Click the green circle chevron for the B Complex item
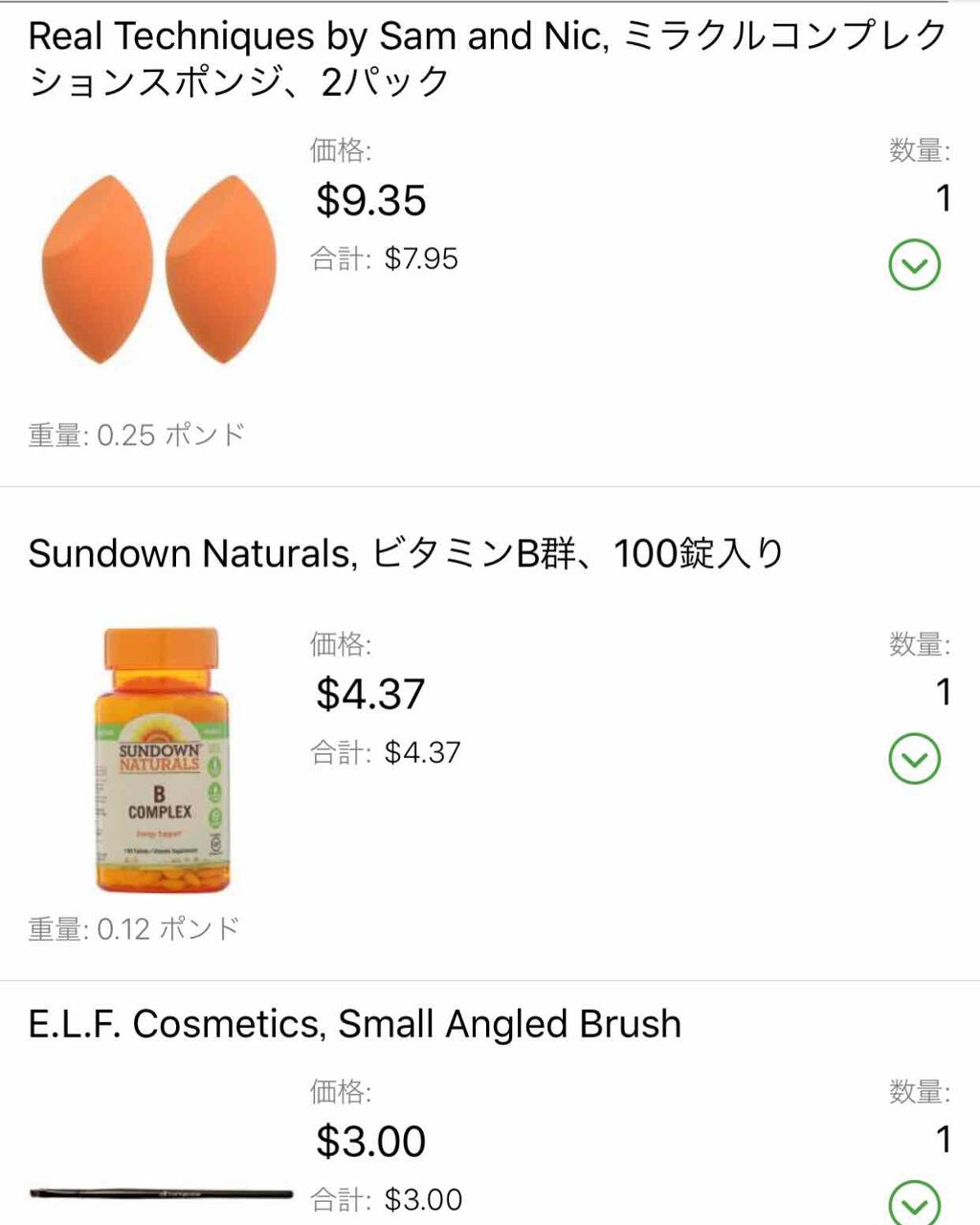 click(x=916, y=756)
